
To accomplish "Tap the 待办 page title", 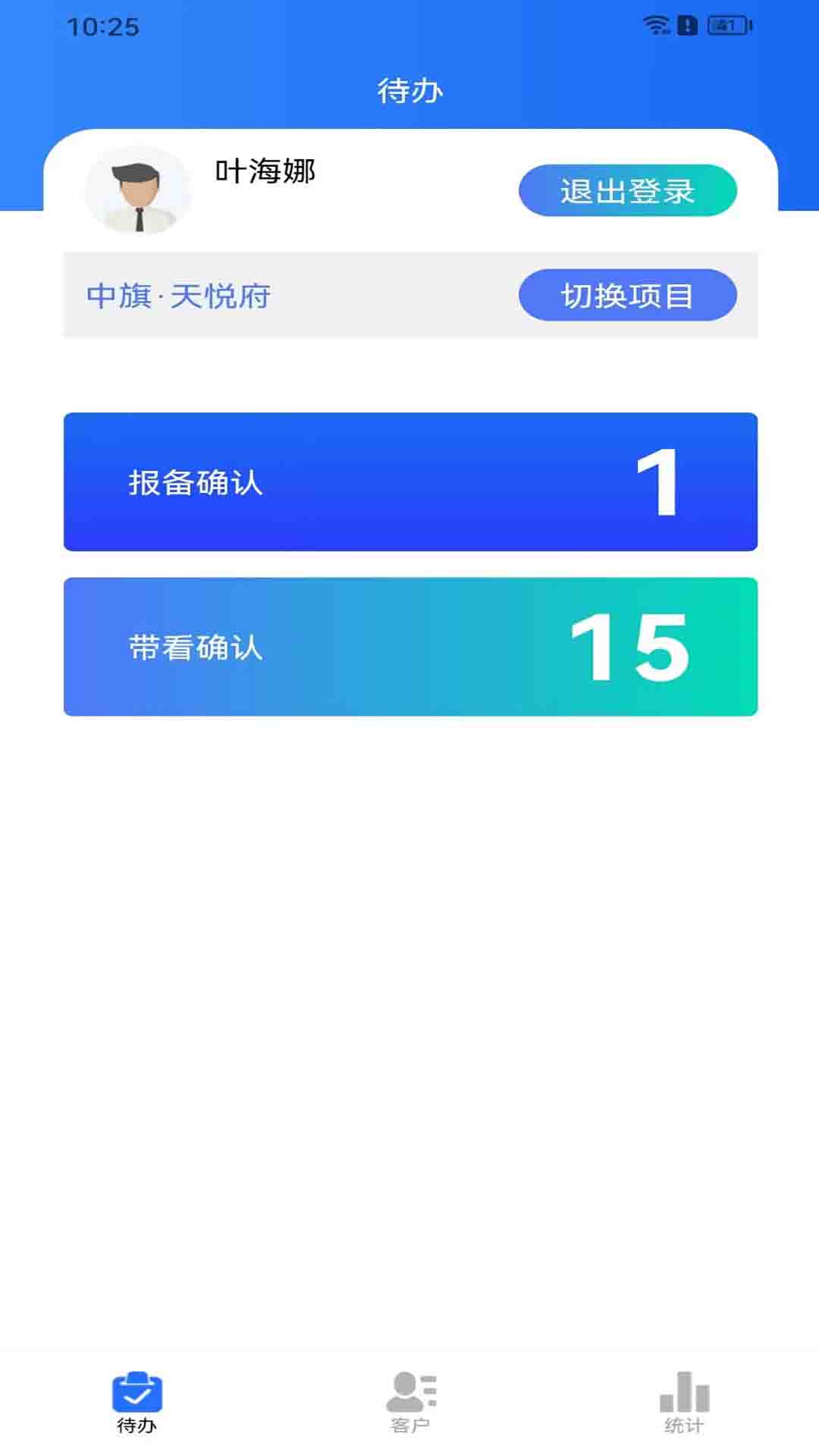I will (409, 89).
